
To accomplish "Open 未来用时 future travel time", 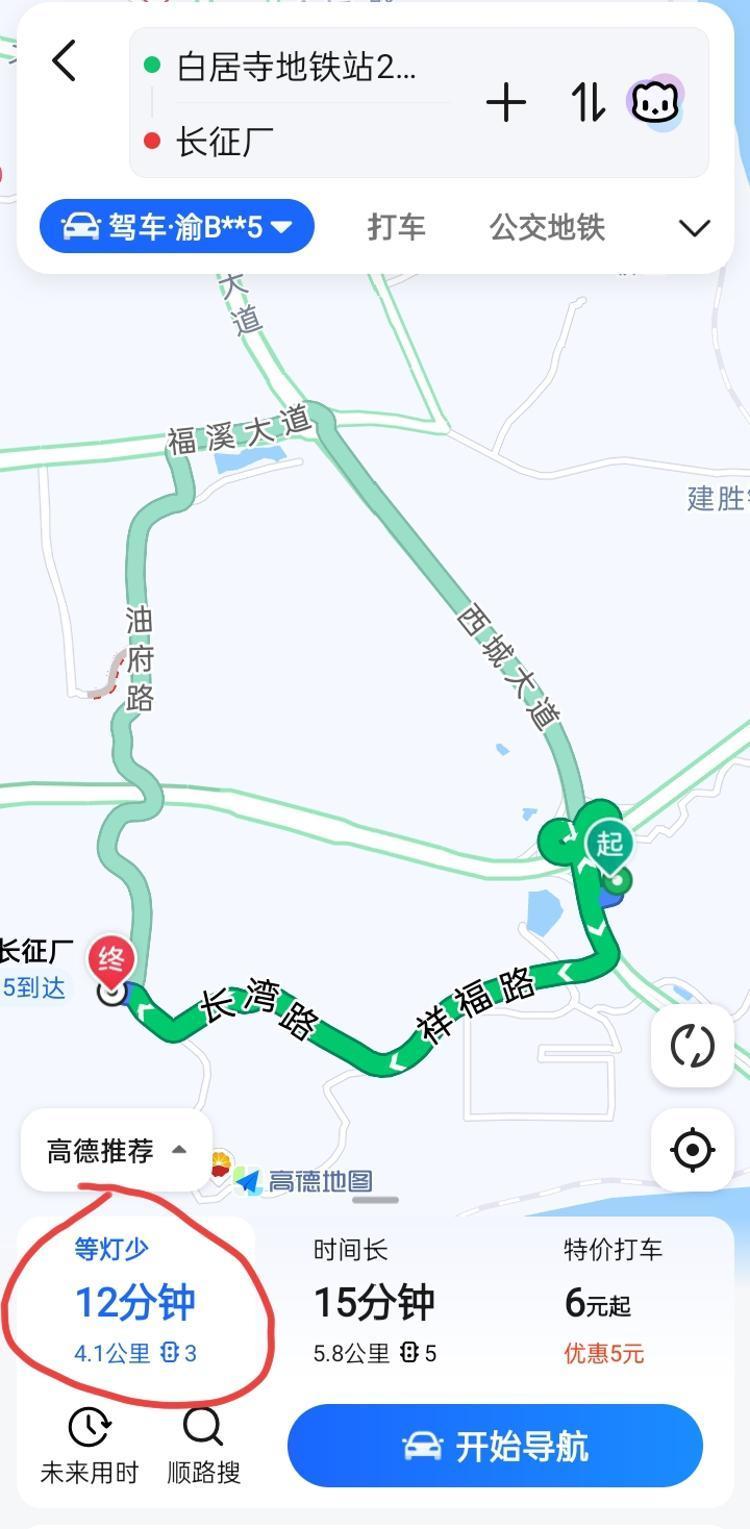I will pyautogui.click(x=89, y=1445).
